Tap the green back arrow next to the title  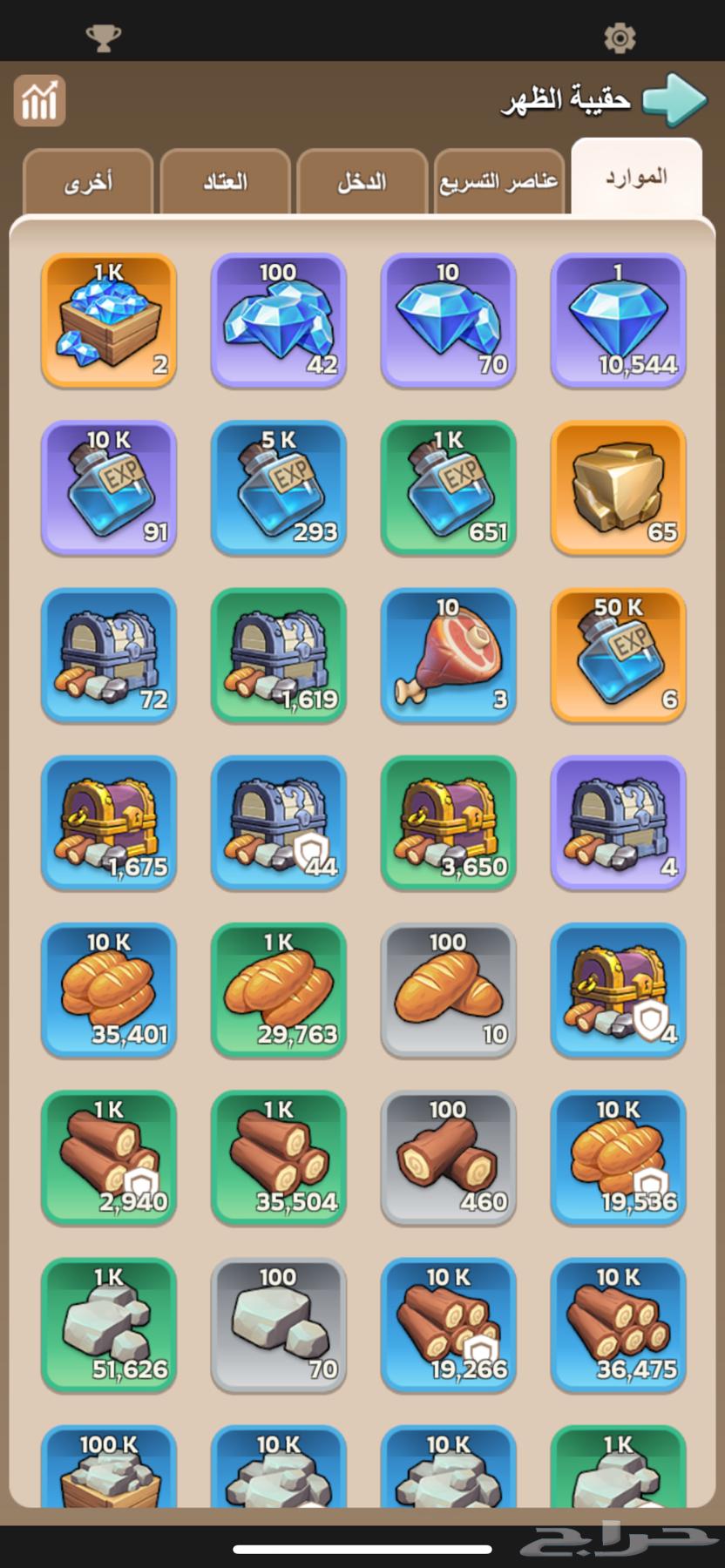pos(674,100)
